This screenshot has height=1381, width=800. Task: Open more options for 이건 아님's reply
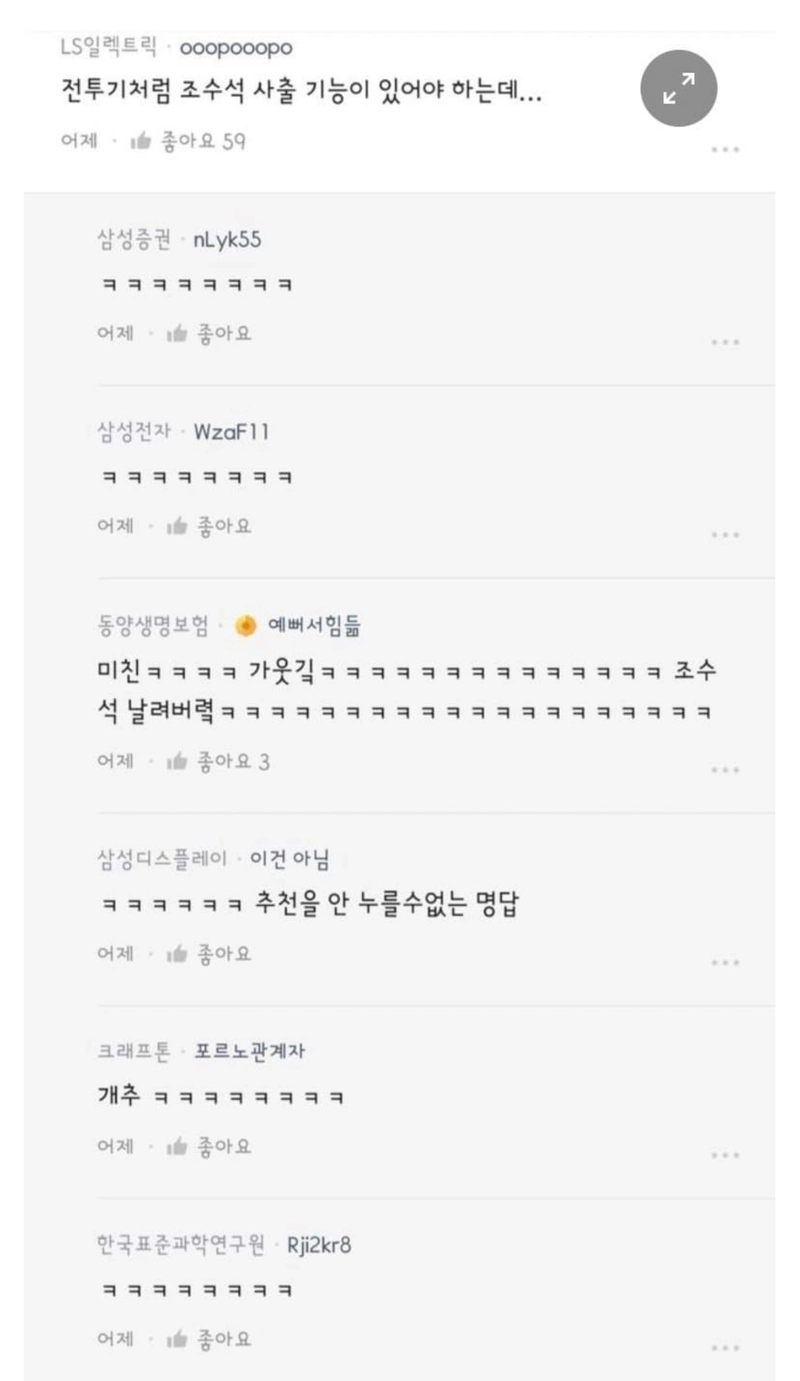725,963
